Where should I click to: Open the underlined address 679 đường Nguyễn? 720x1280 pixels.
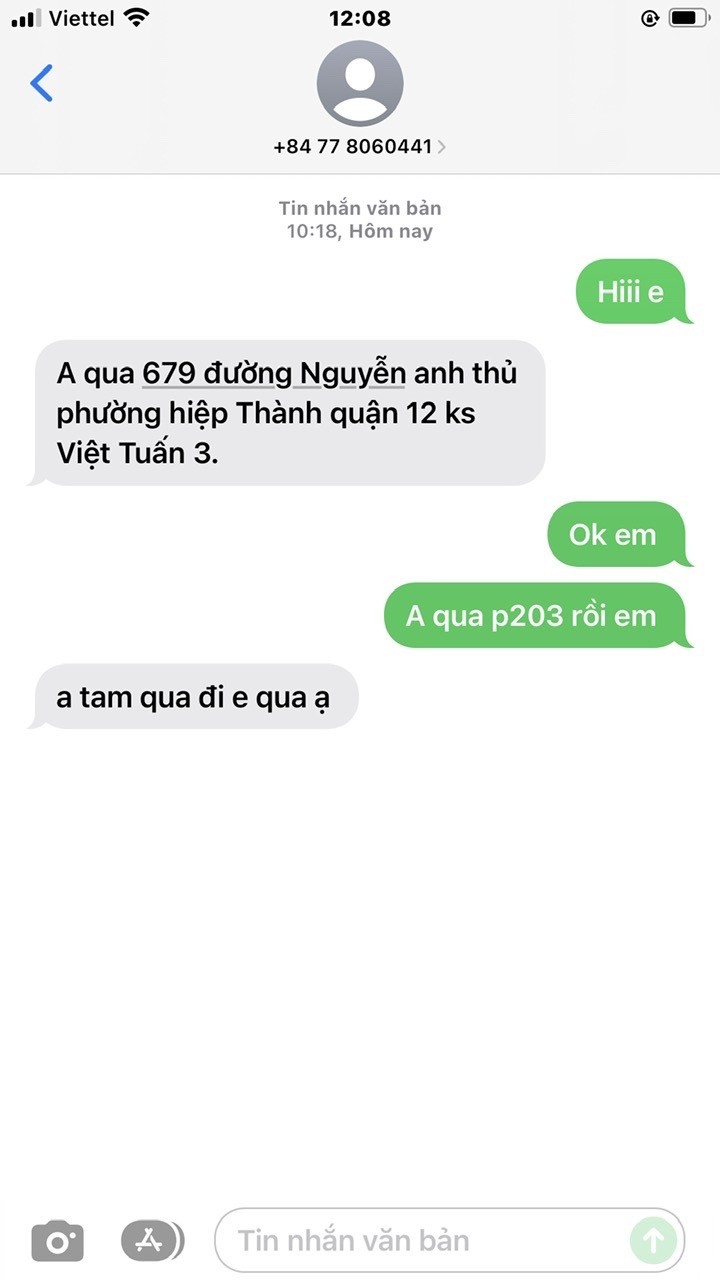tap(274, 374)
